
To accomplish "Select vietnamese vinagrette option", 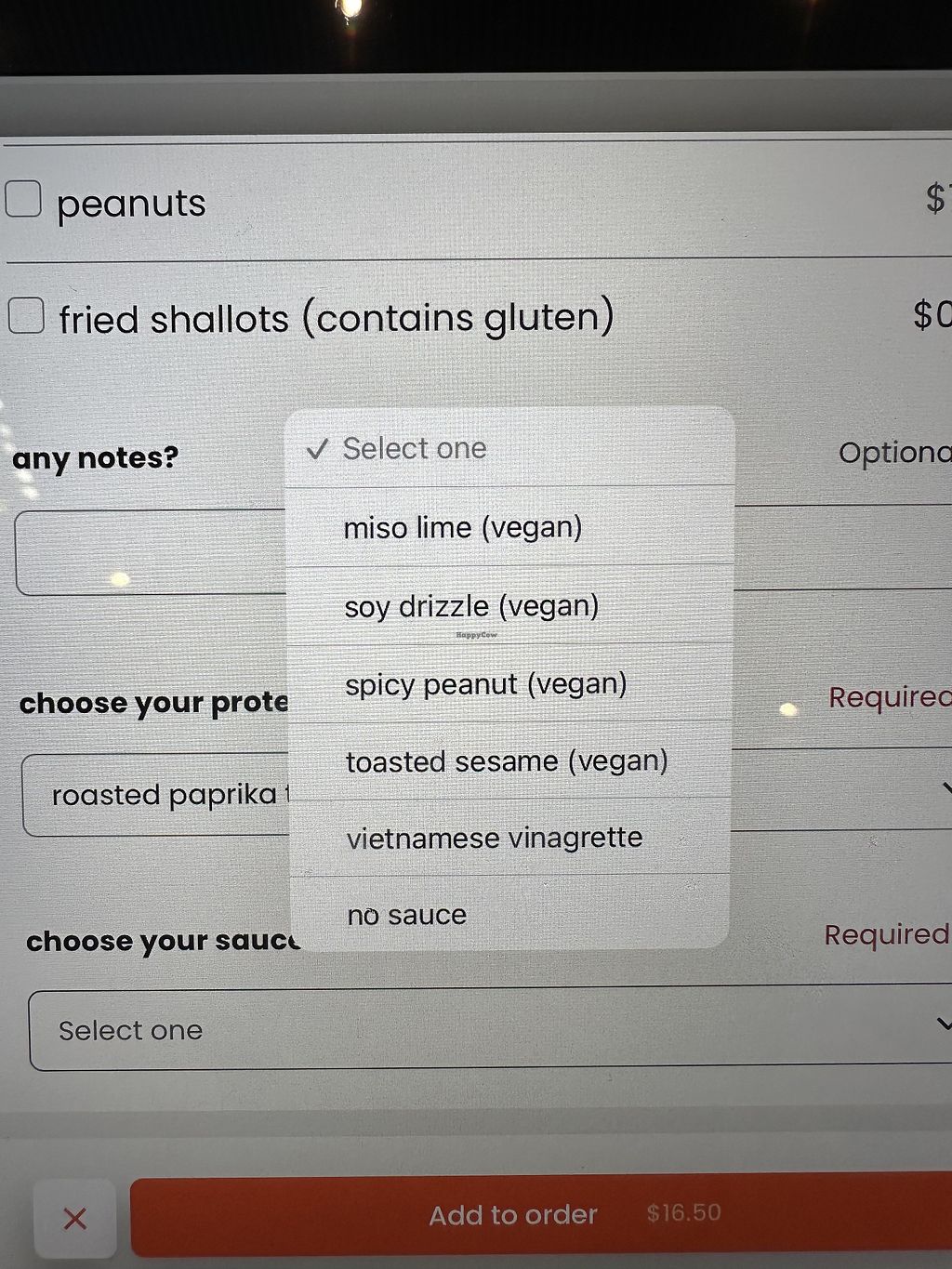I will [x=494, y=838].
